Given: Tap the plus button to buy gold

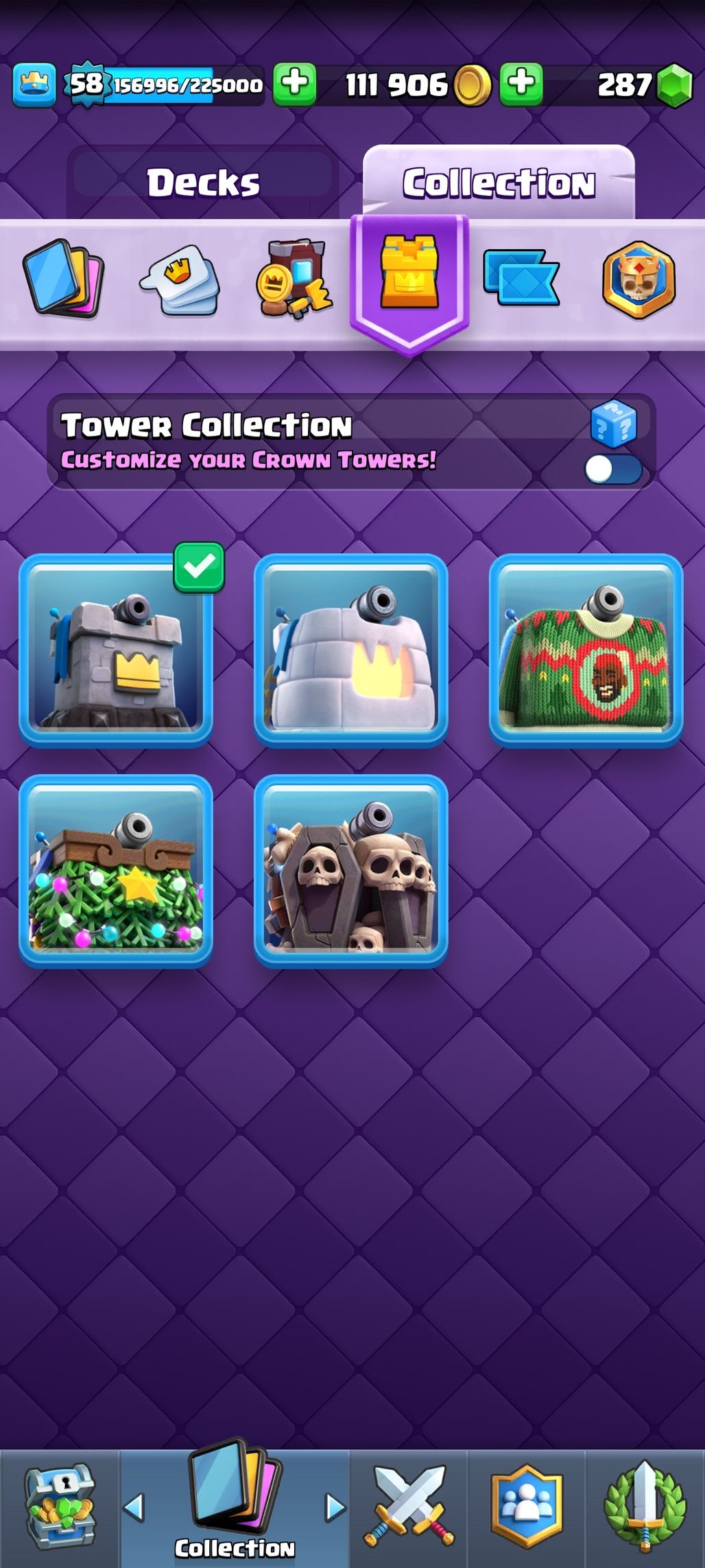Looking at the screenshot, I should click(x=521, y=84).
